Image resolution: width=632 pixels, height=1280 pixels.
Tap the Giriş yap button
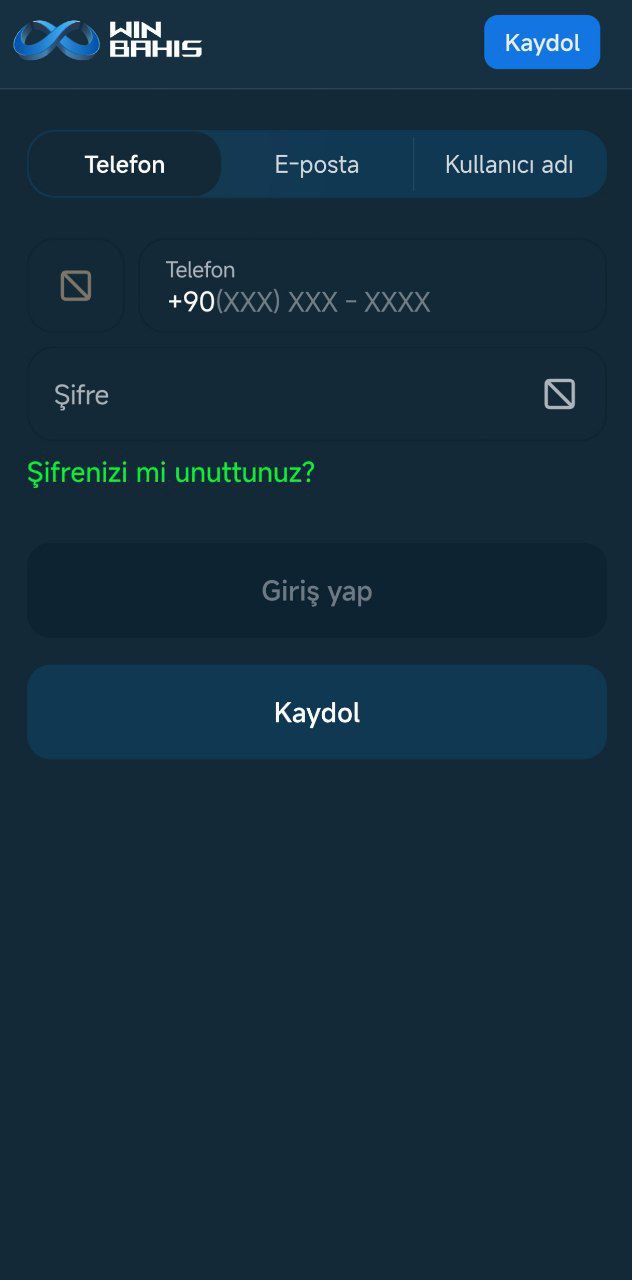[317, 591]
